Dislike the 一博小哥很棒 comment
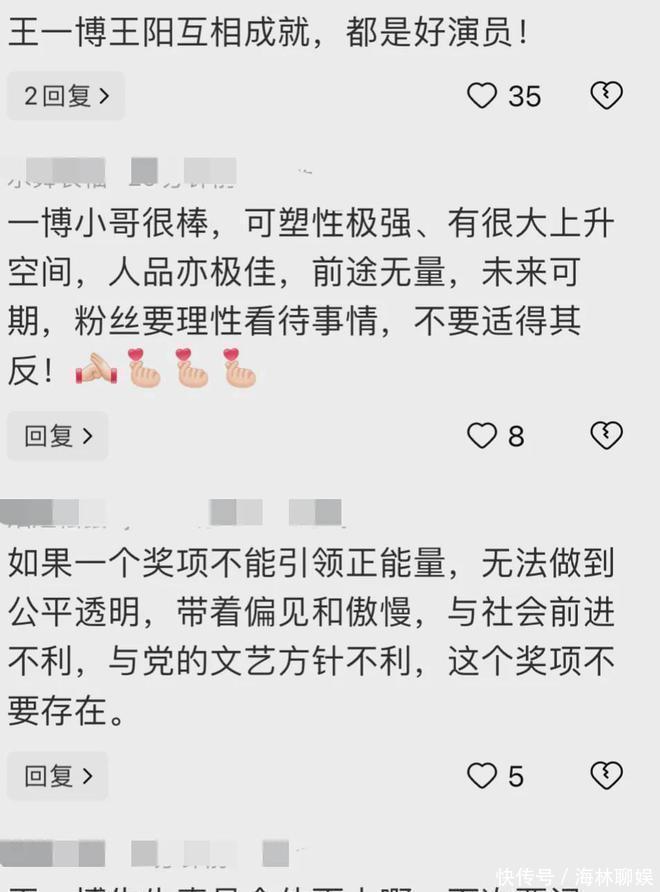Image resolution: width=660 pixels, height=892 pixels. [x=606, y=436]
